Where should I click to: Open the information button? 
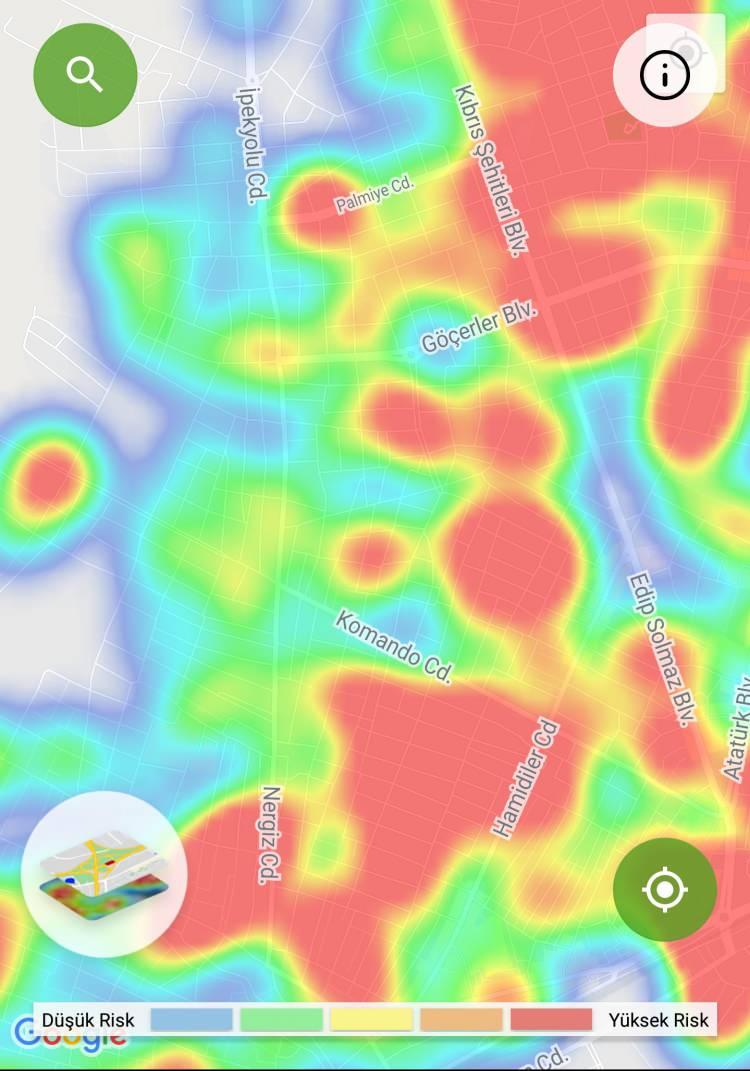(665, 75)
